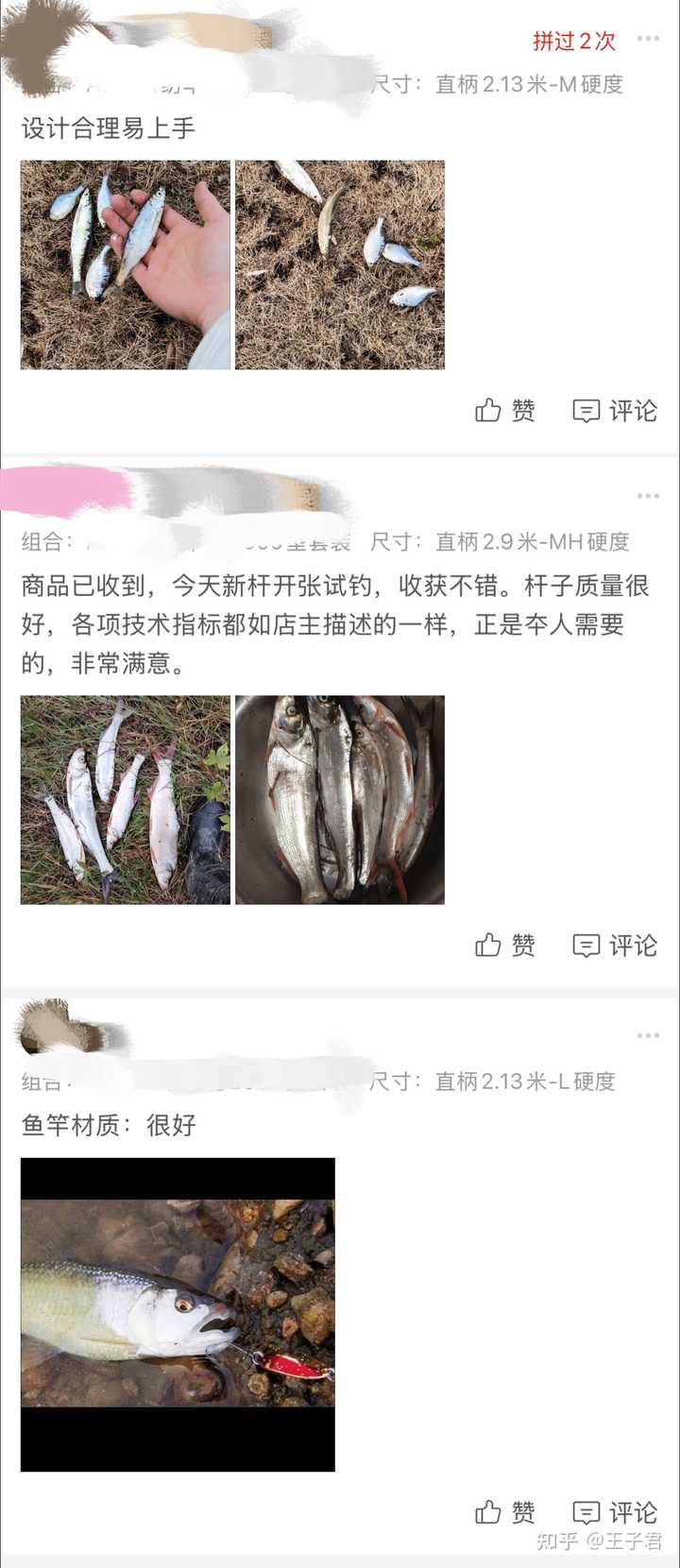Open photo of fish on grass in 商品已收到 review
This screenshot has width=680, height=1568.
pyautogui.click(x=126, y=800)
